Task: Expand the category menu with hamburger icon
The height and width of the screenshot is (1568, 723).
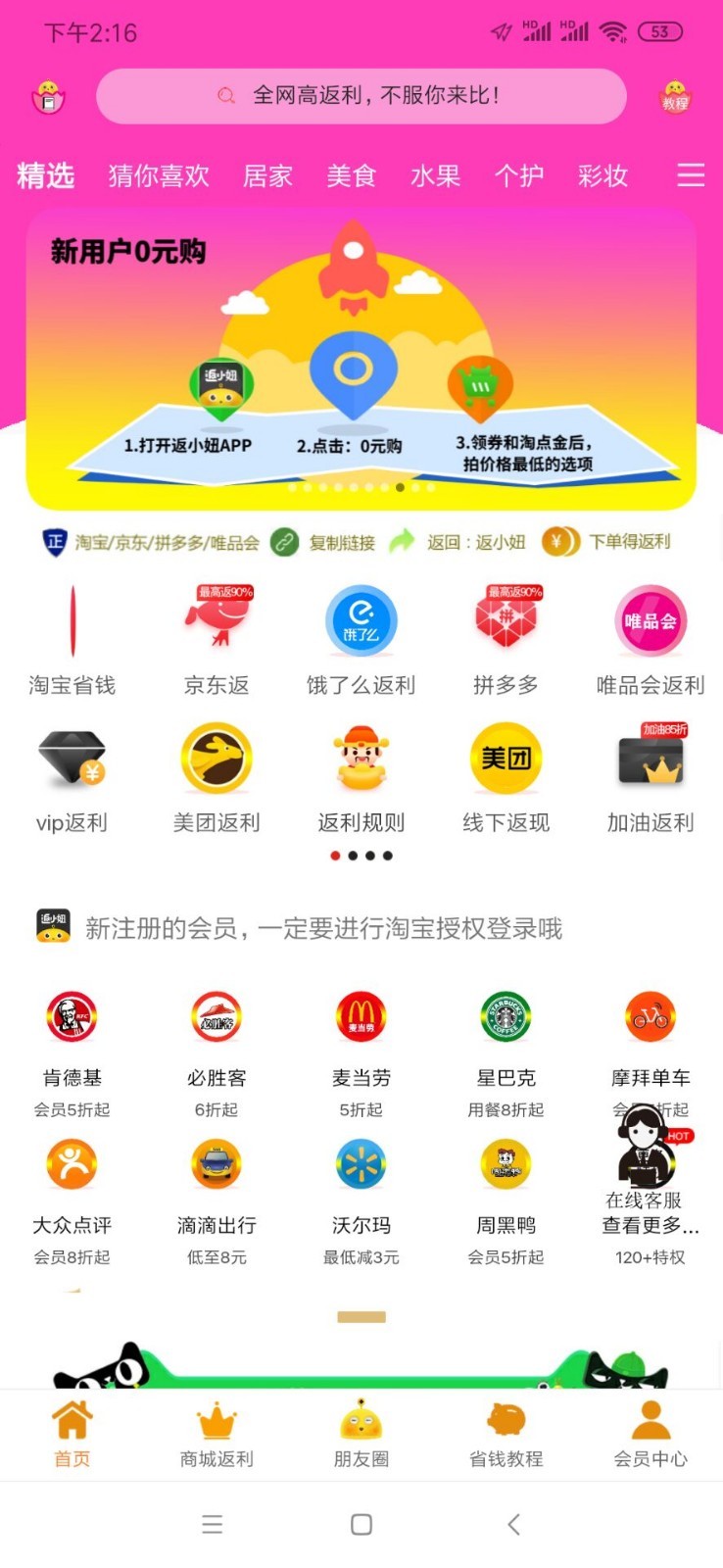Action: [x=691, y=175]
